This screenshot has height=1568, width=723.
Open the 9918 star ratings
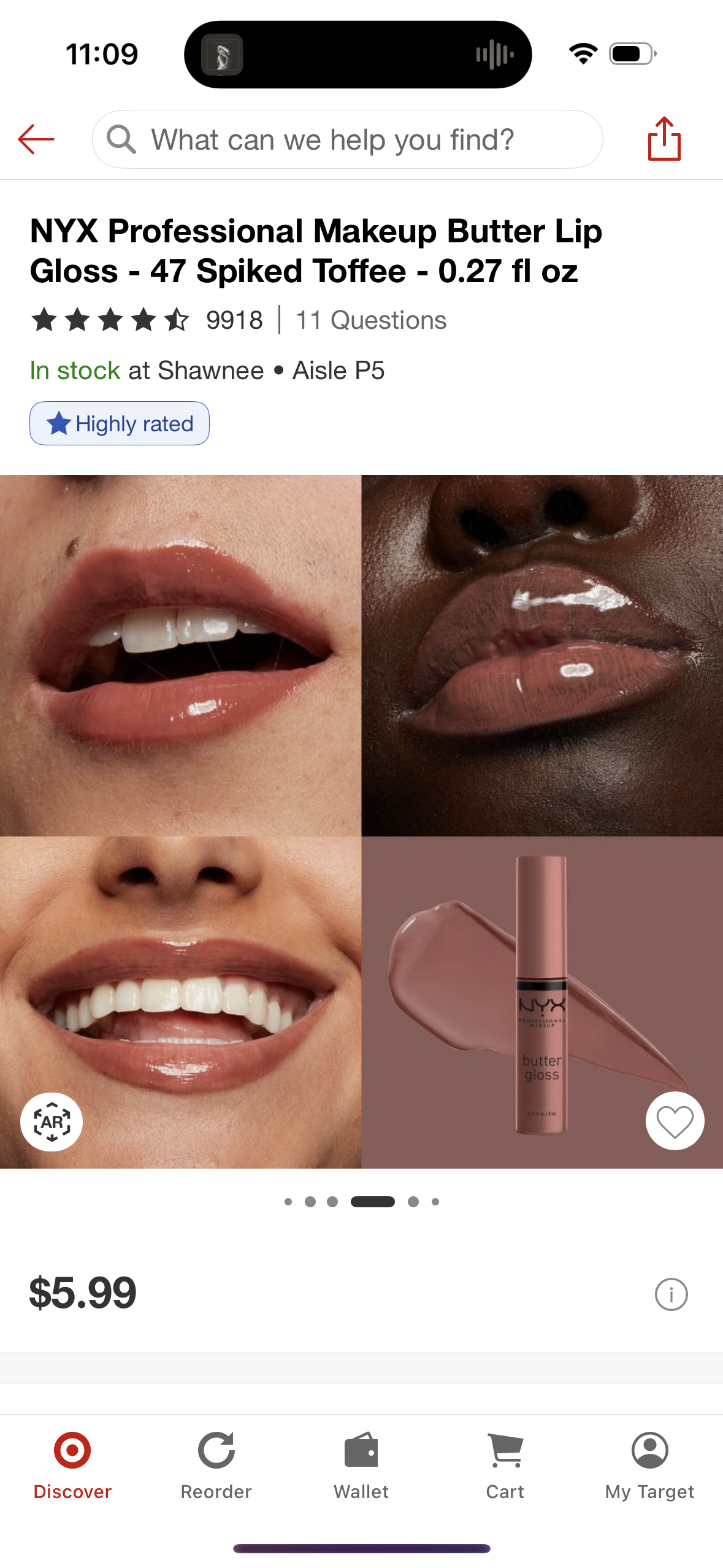coord(147,320)
